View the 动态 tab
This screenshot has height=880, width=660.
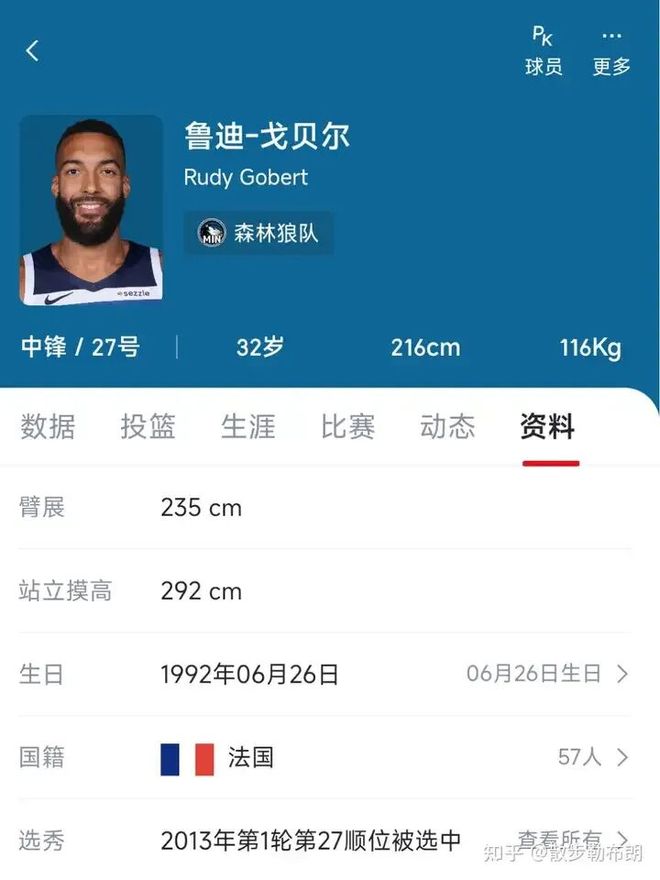coord(448,427)
